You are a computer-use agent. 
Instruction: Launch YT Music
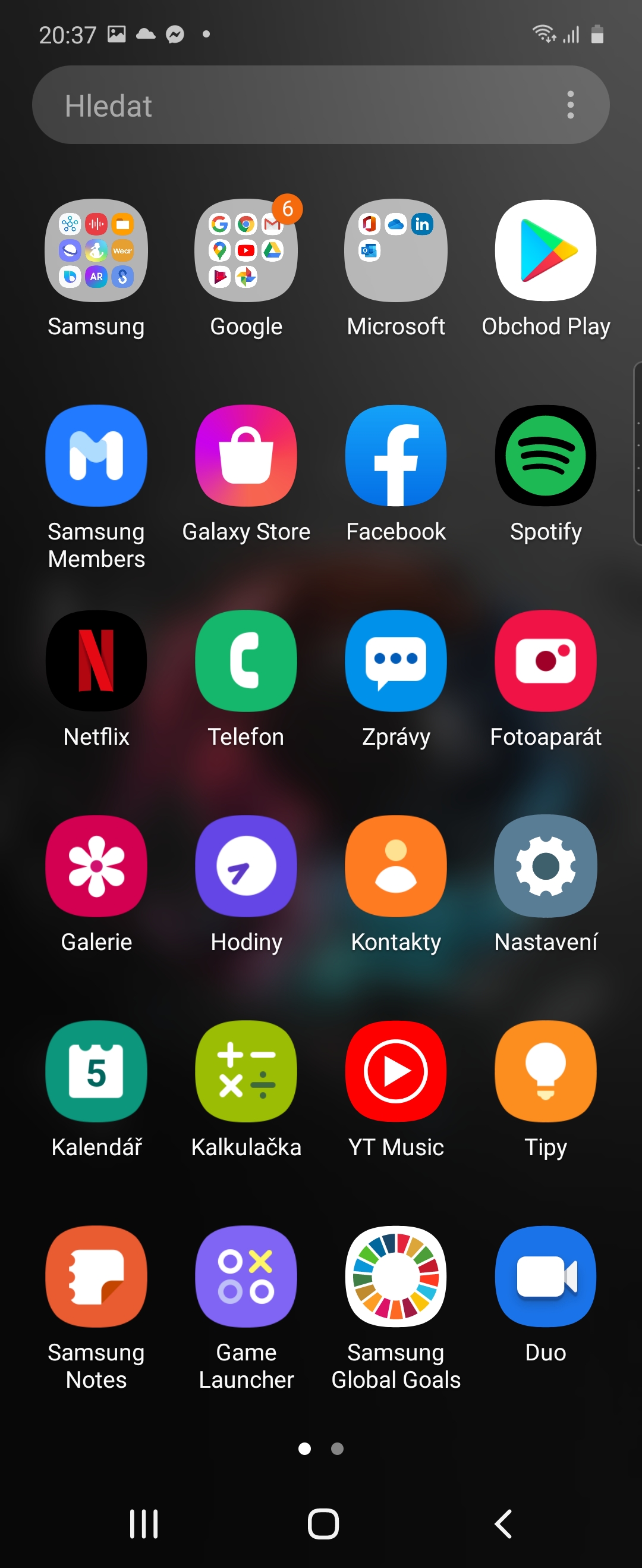(395, 1071)
